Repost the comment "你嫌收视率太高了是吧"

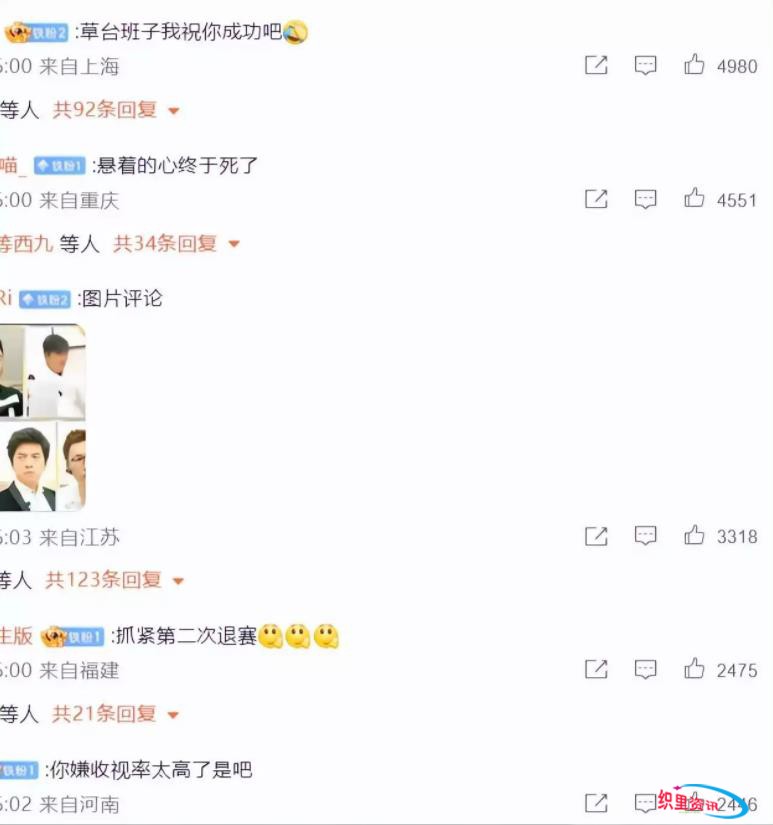(x=596, y=803)
